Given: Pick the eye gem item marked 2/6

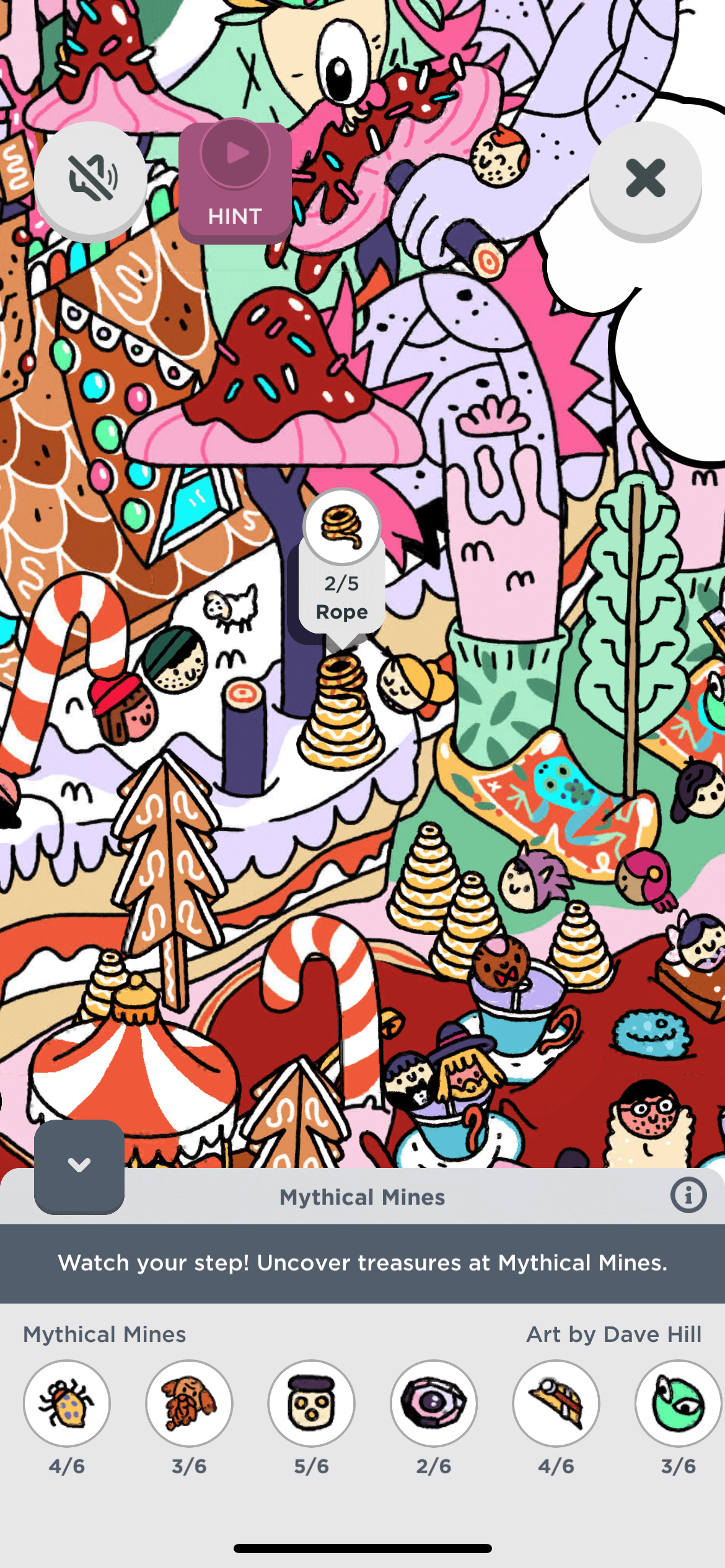Looking at the screenshot, I should click(x=434, y=1403).
